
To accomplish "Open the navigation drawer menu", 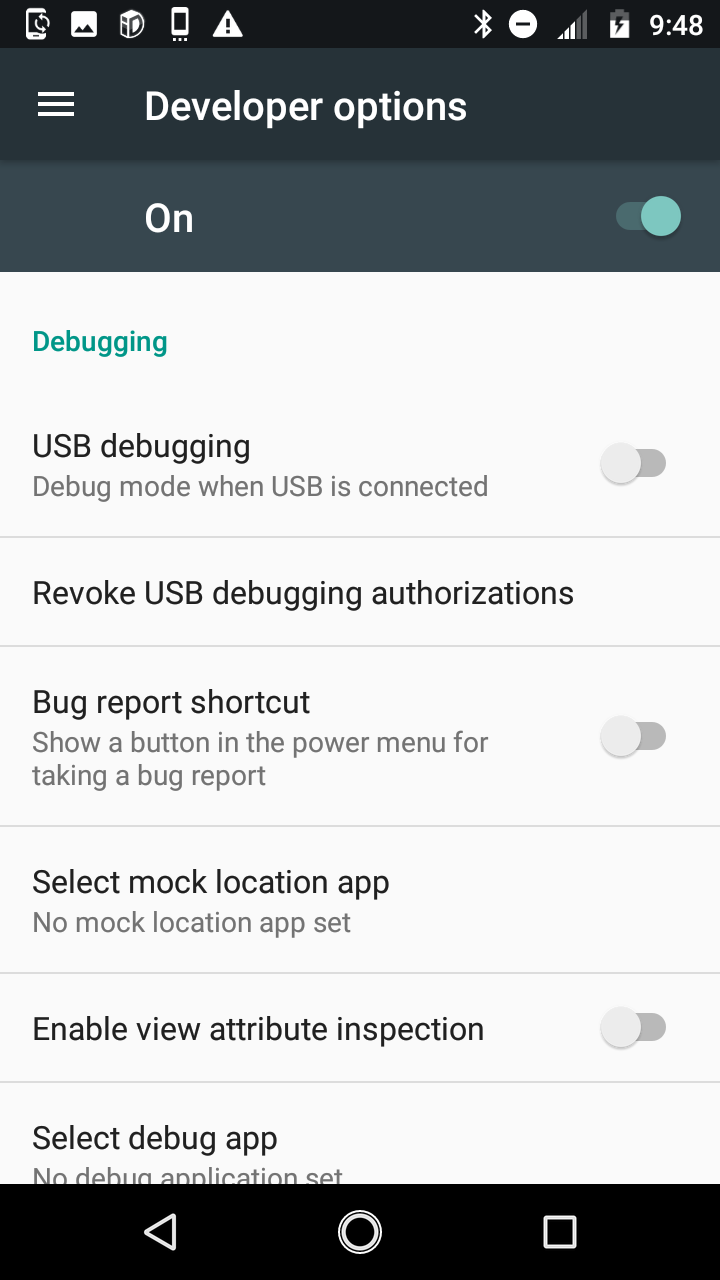I will [56, 105].
